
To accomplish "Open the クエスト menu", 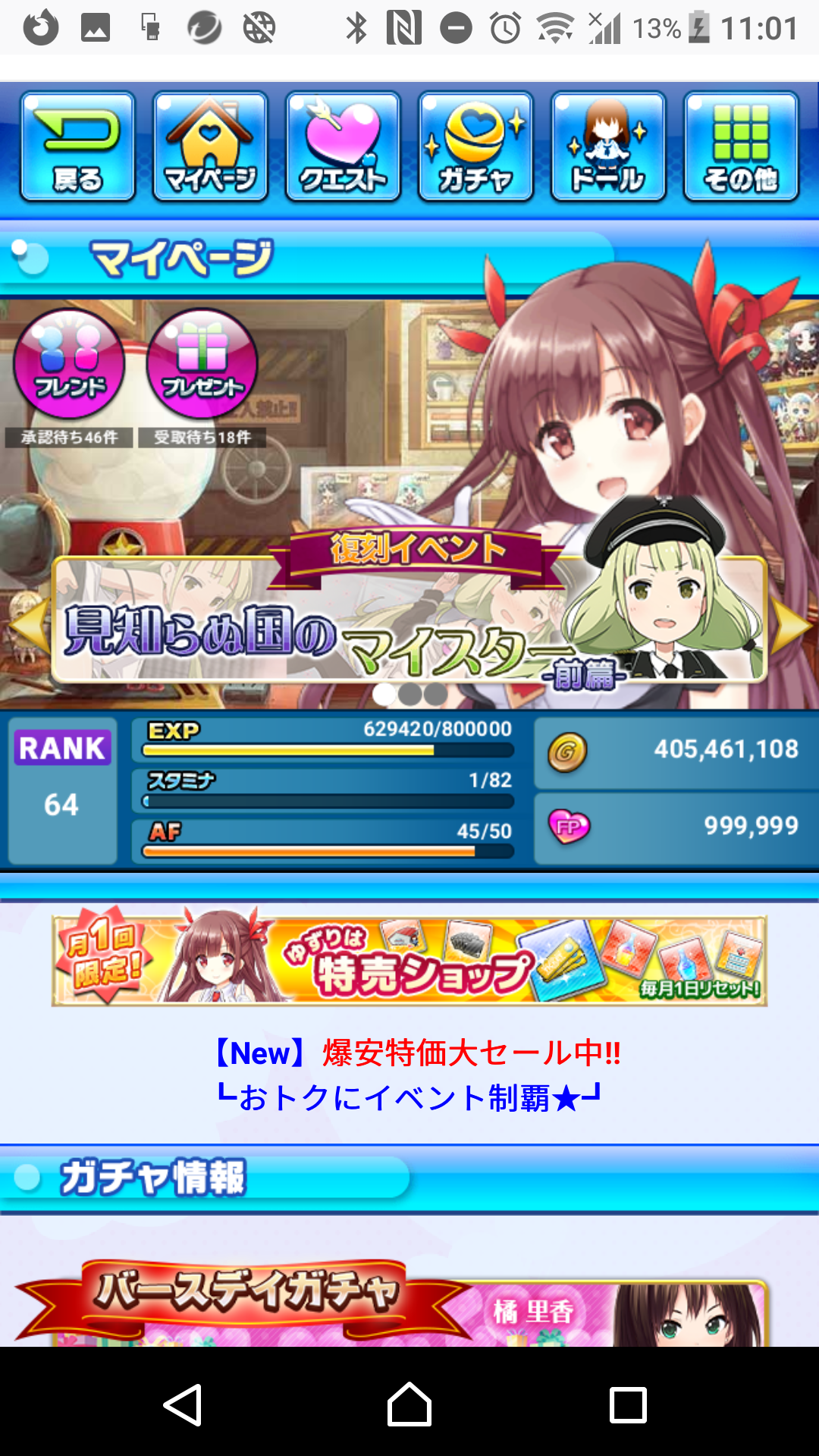I will [343, 146].
